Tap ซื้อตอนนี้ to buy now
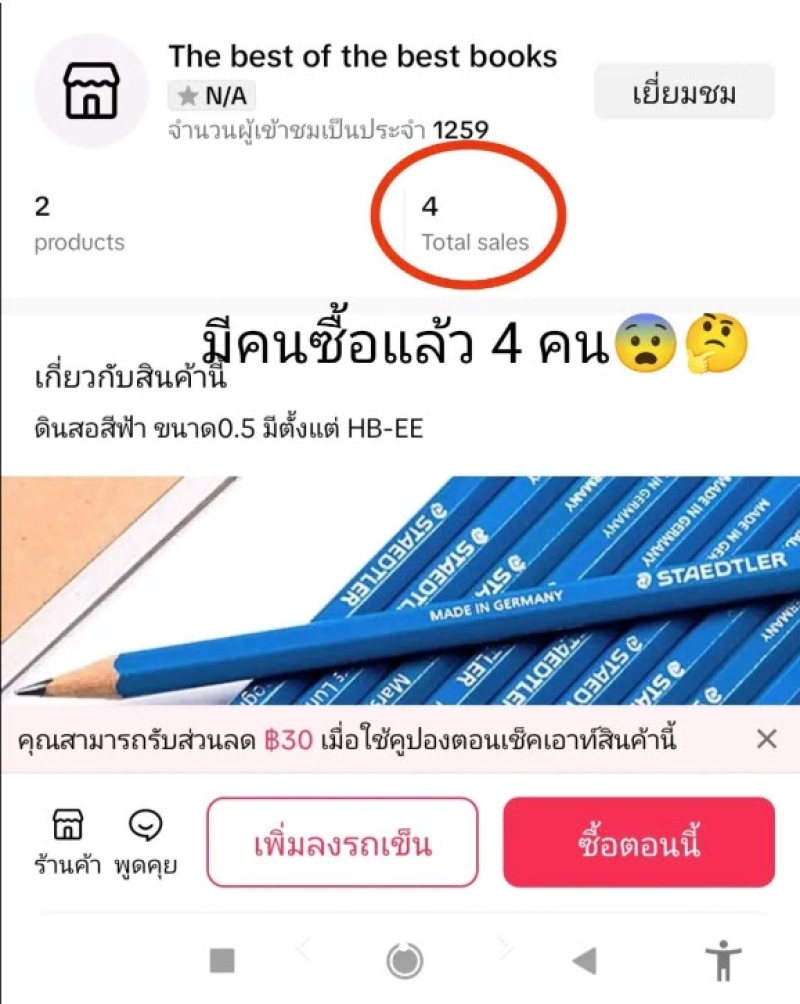Screen dimensions: 800x1004 638,843
